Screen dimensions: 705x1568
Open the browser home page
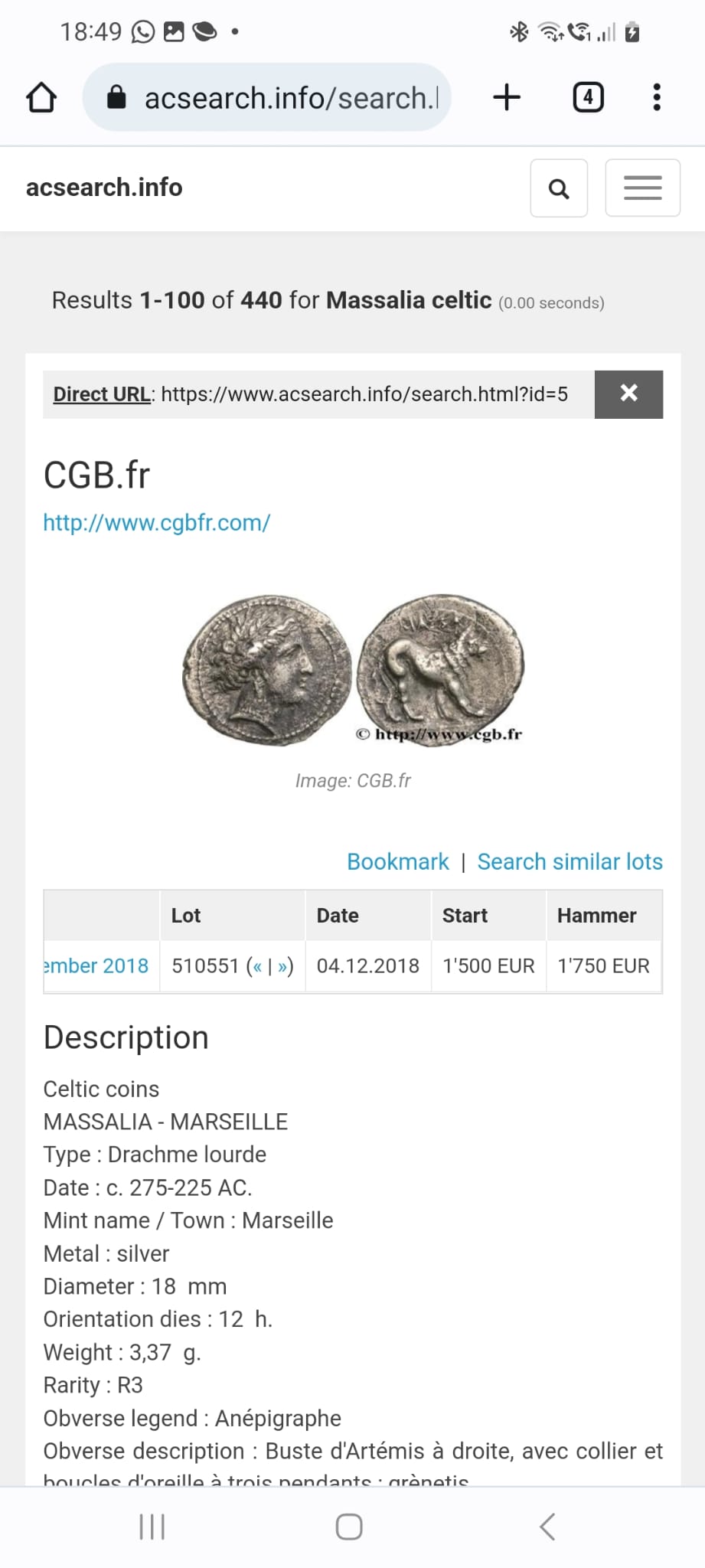41,98
